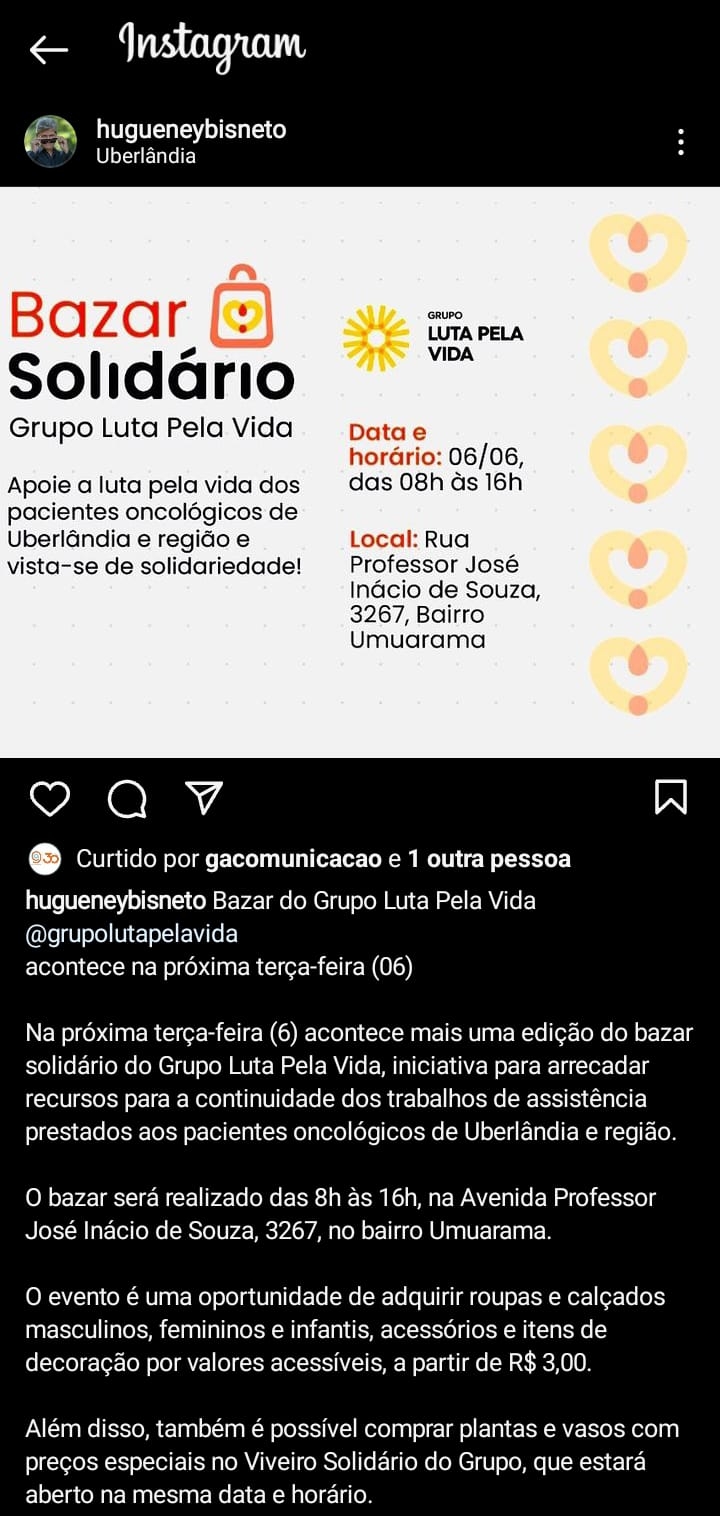This screenshot has height=1516, width=720.
Task: Open hugueneybisneto username in post header
Action: coord(191,129)
